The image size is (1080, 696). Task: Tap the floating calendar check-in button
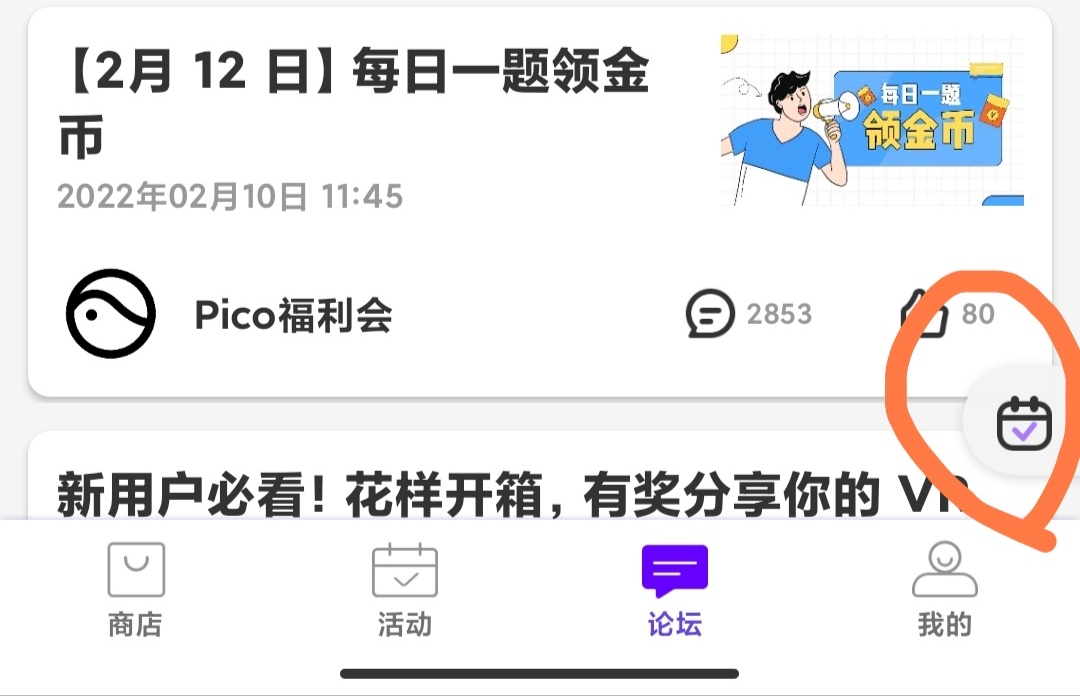(1024, 423)
